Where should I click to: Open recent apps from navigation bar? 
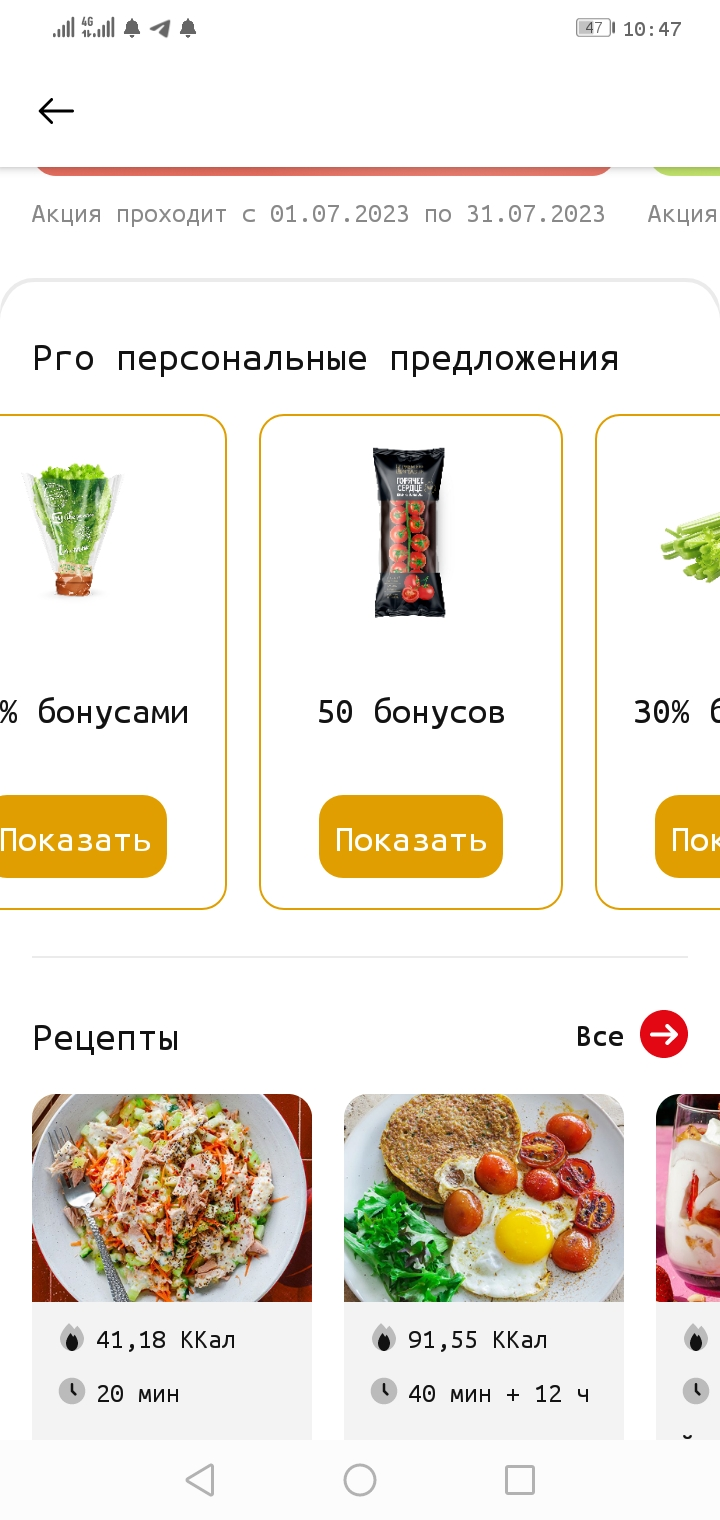[x=520, y=1480]
